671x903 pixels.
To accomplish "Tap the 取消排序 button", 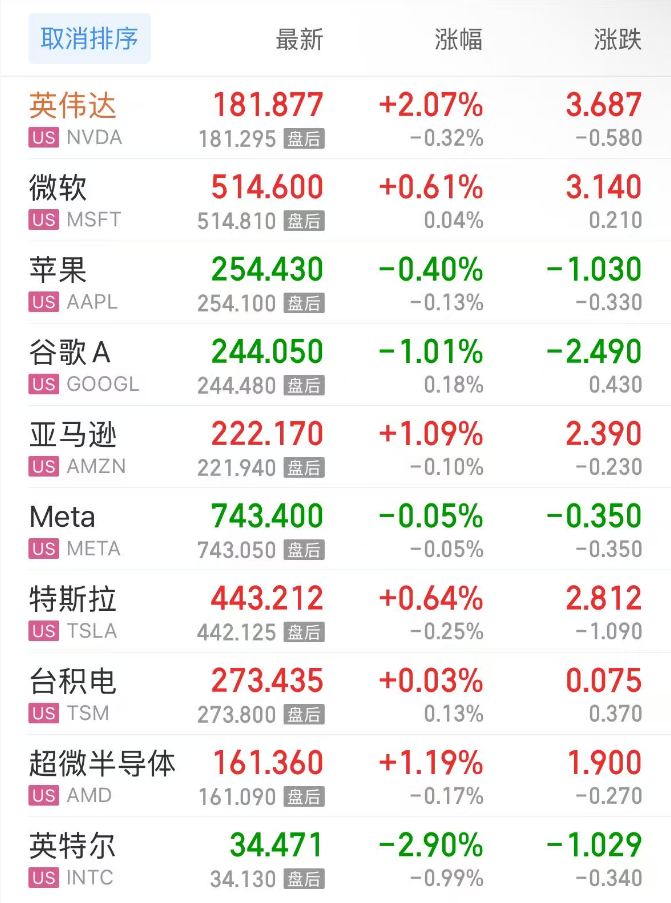I will point(89,39).
